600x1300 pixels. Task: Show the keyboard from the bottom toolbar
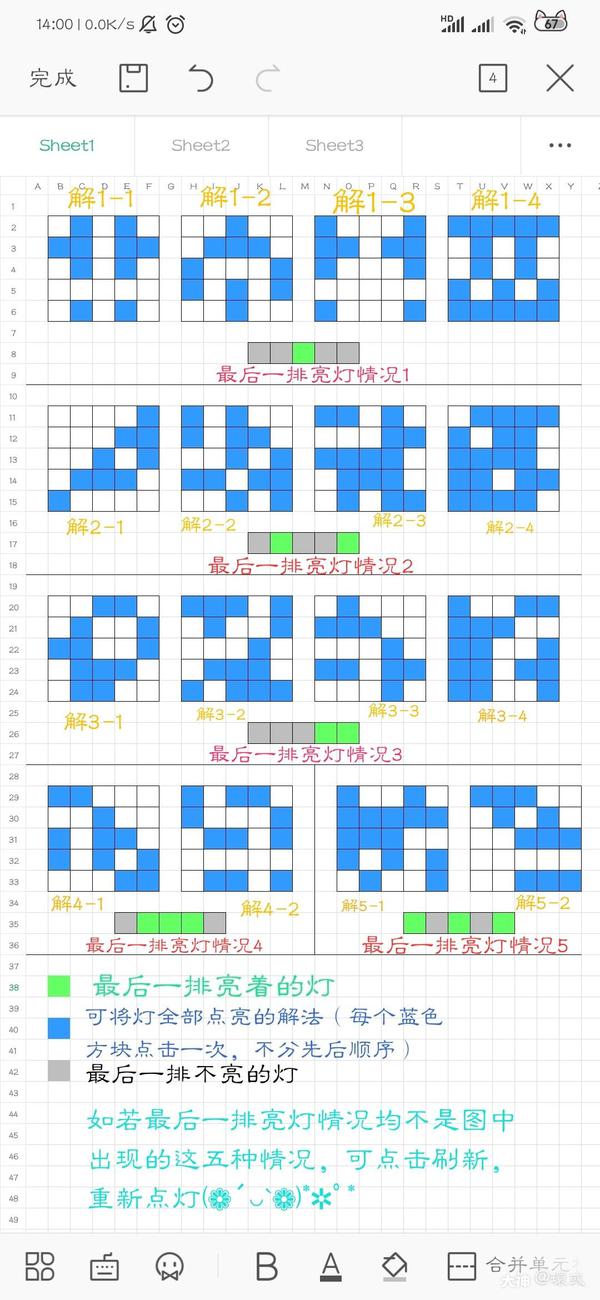(x=104, y=1266)
